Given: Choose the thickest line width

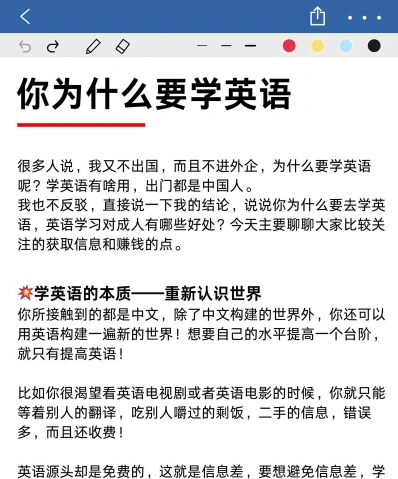Looking at the screenshot, I should coord(250,46).
